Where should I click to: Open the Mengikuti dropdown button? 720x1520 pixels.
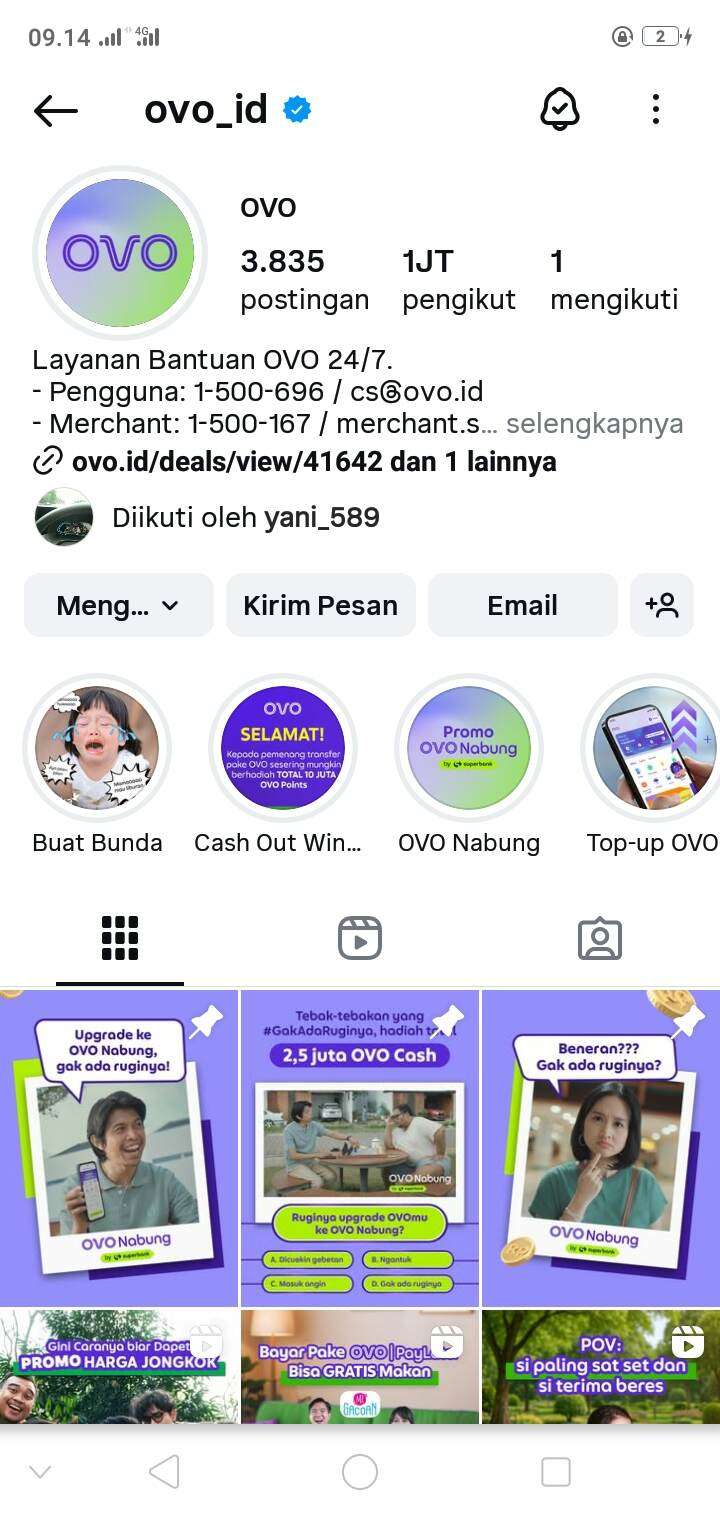(119, 605)
